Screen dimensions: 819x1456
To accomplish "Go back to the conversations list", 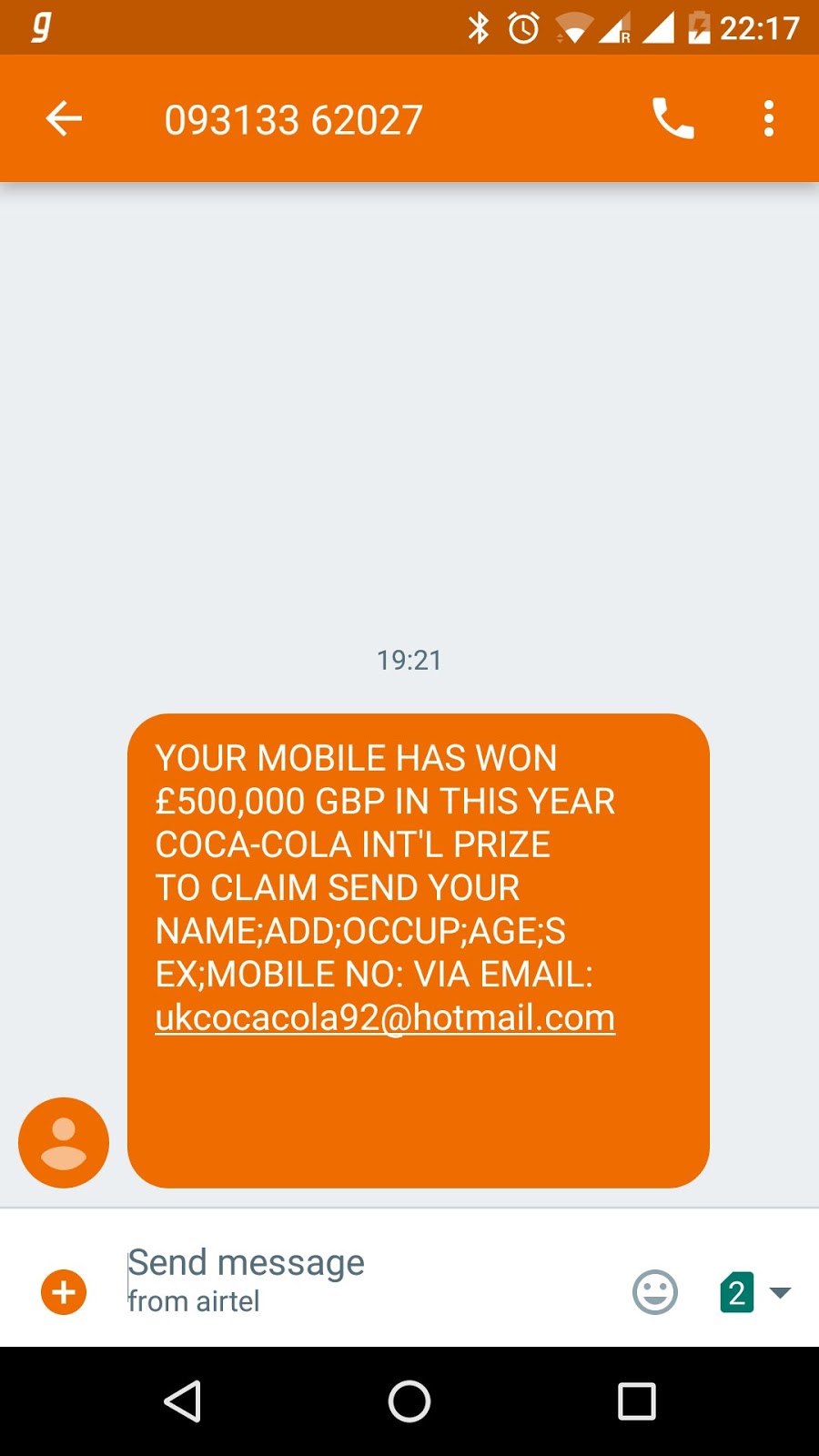I will (x=64, y=119).
